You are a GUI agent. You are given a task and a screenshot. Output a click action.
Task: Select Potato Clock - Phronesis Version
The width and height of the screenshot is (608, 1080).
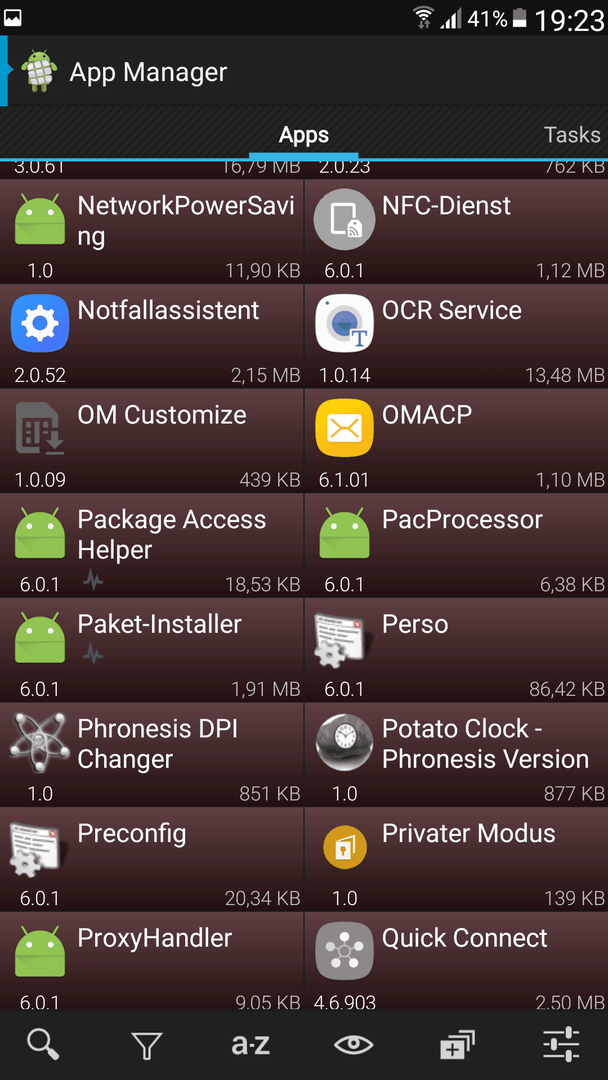[457, 756]
